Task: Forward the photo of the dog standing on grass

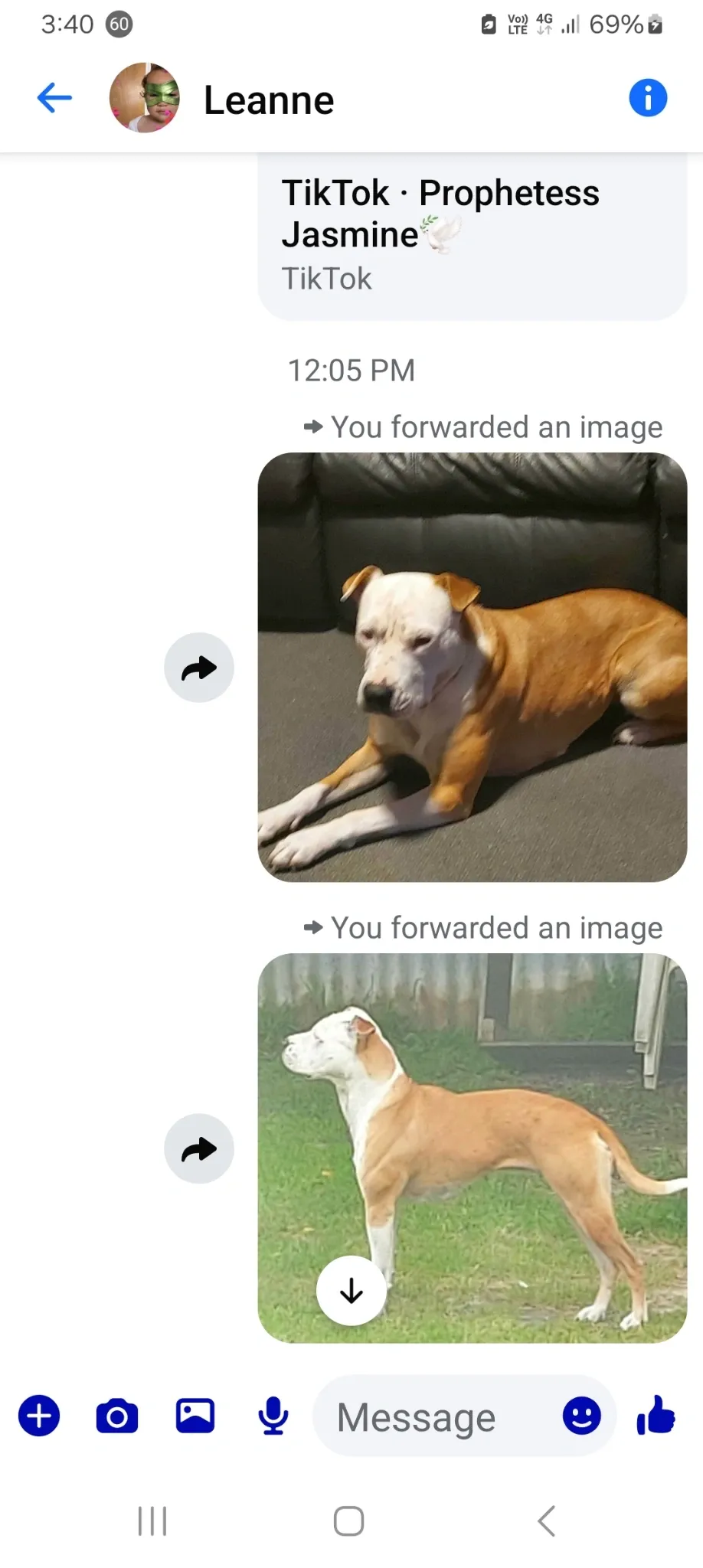Action: (x=199, y=1148)
